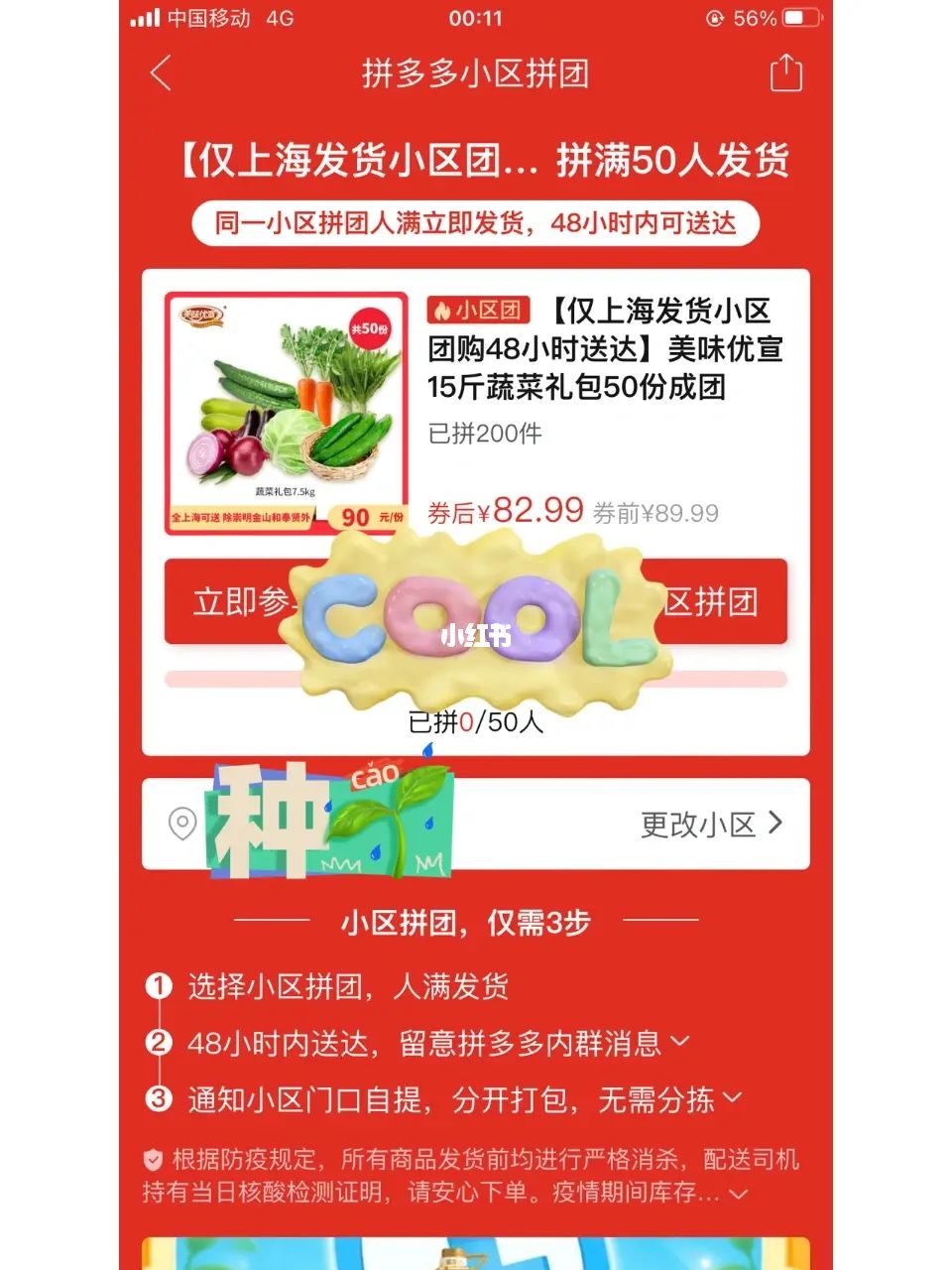Tap the 立即参 join button on the left

tap(238, 602)
